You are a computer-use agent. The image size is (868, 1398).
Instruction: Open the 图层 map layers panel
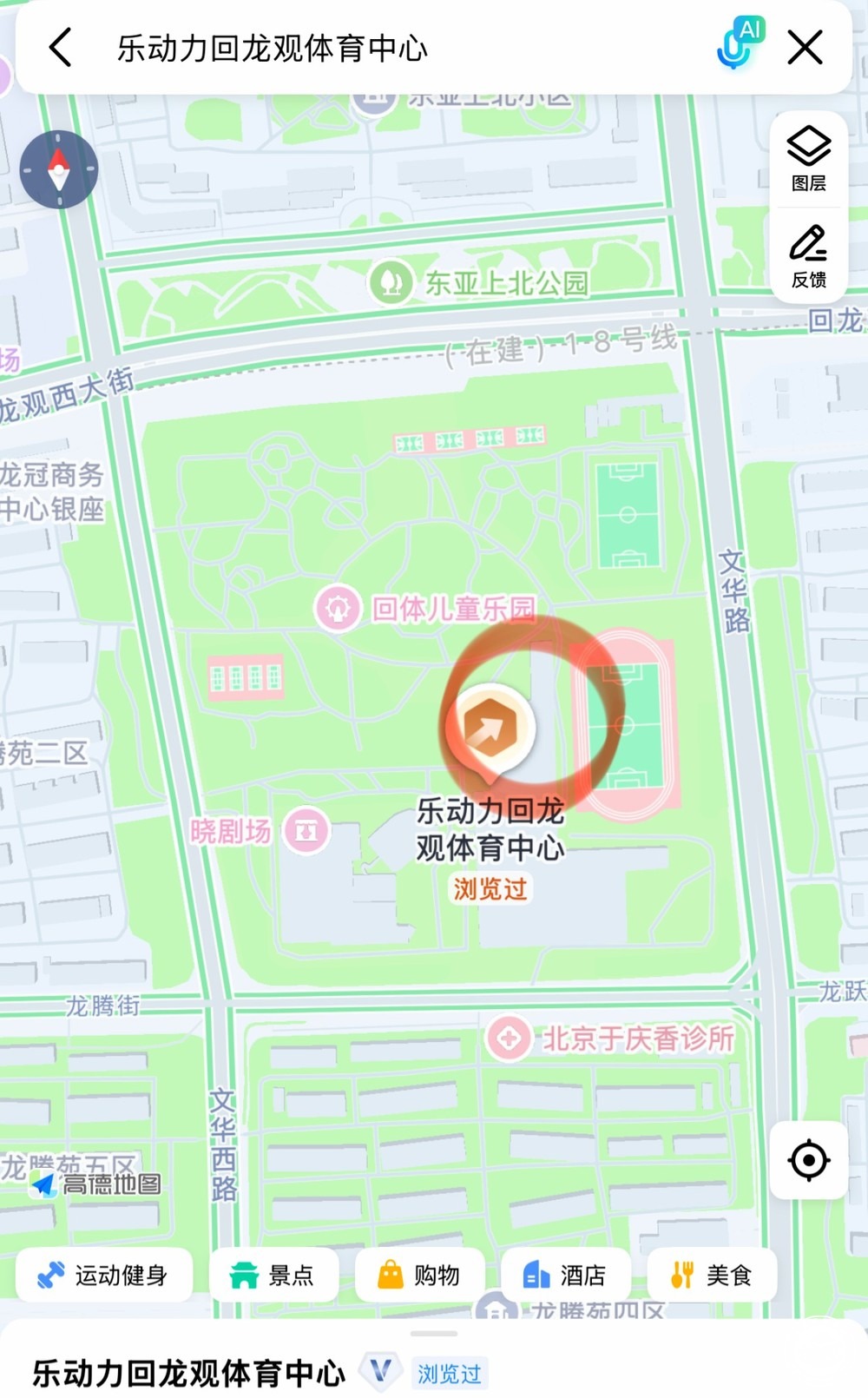click(x=808, y=158)
